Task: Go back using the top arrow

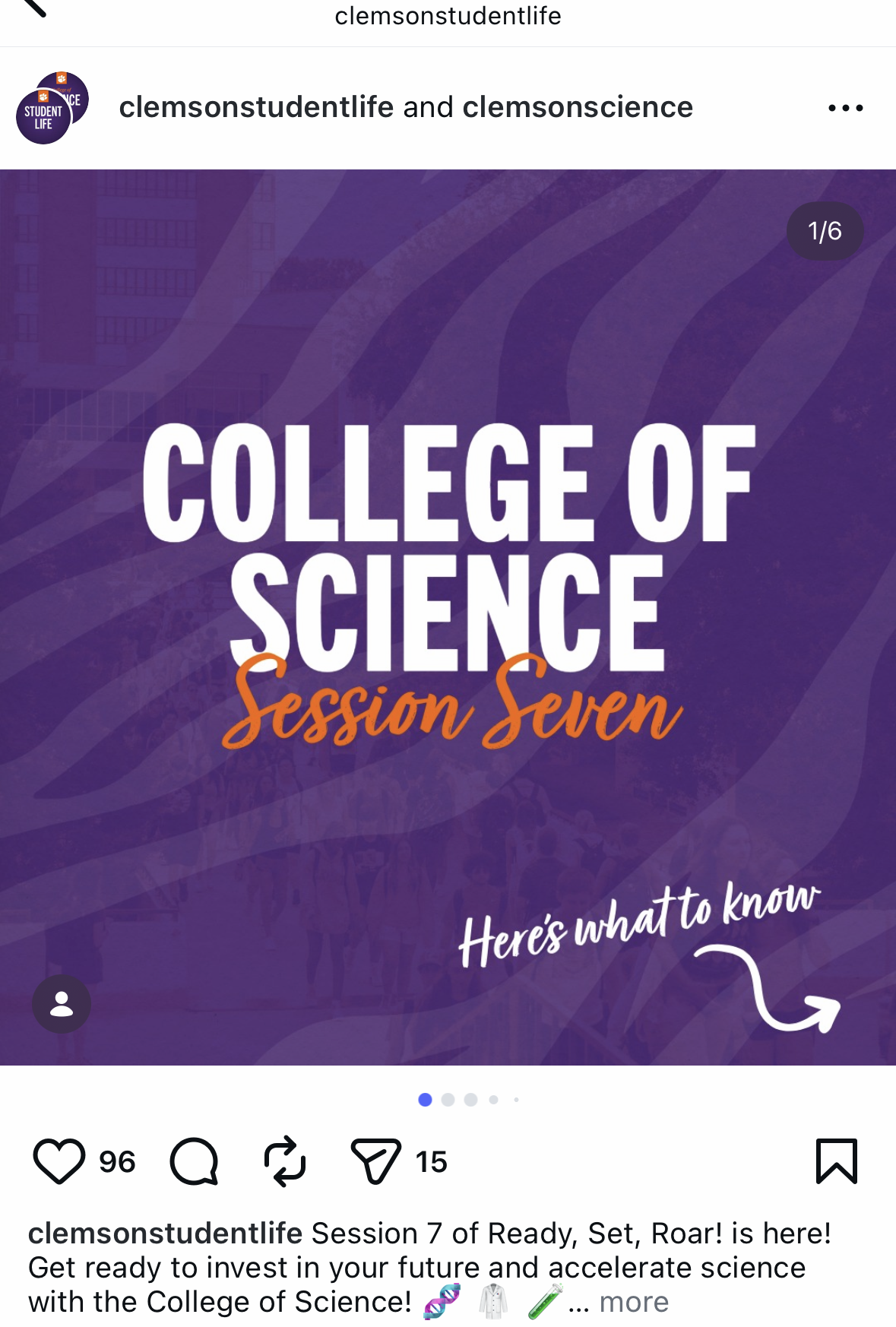Action: pyautogui.click(x=34, y=8)
